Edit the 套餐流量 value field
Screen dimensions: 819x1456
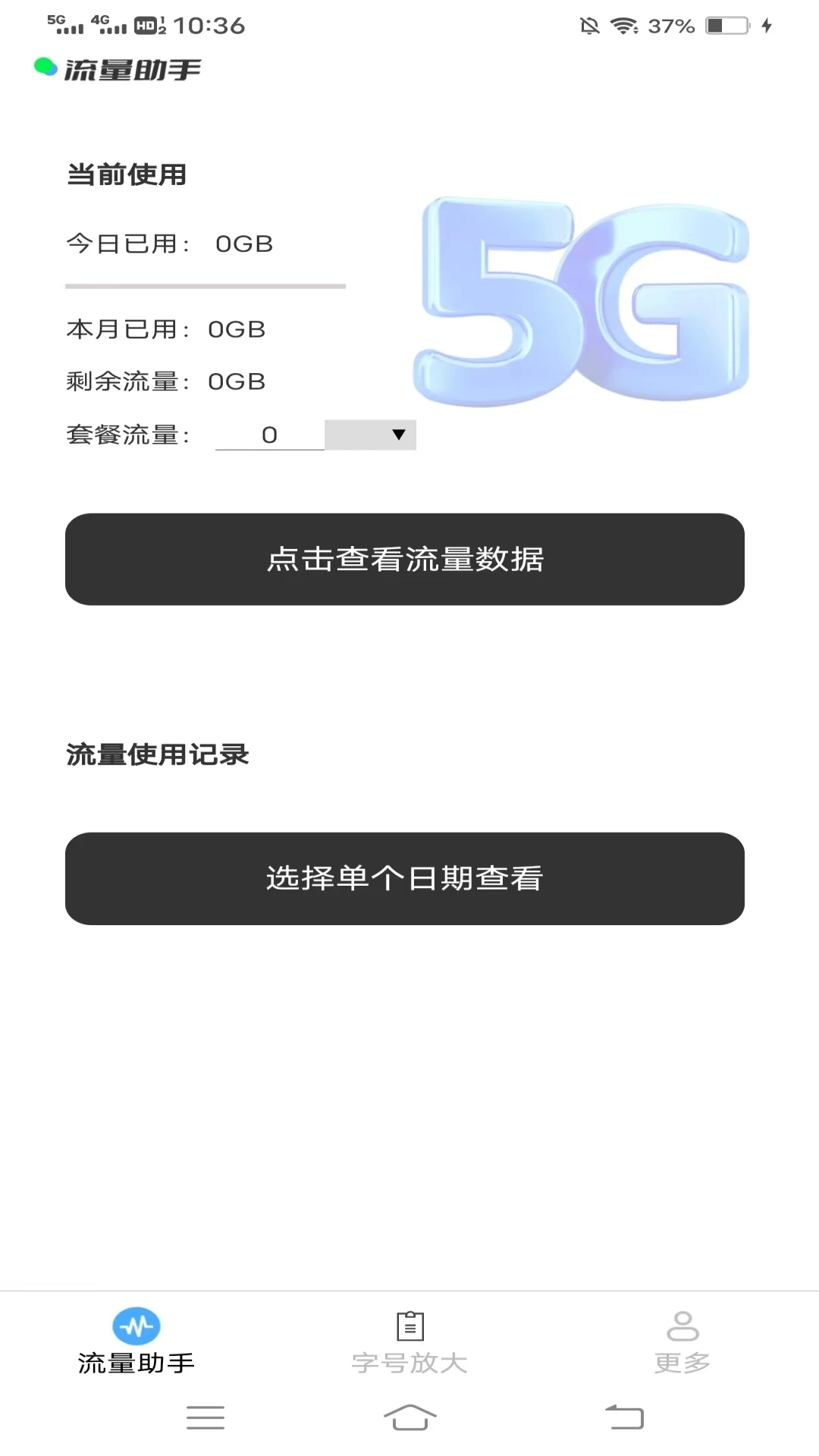[269, 435]
